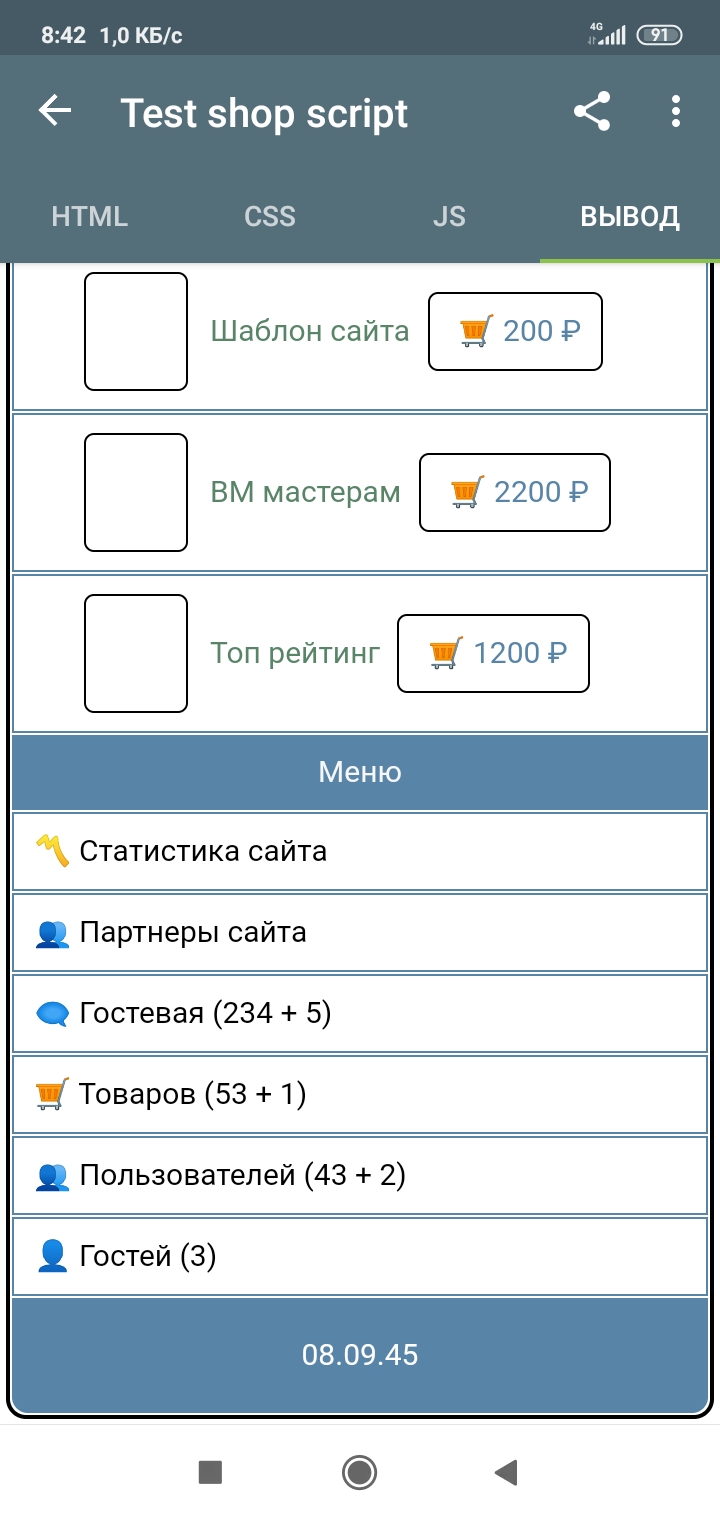Open the Гостевая (234 + 5) row
720x1520 pixels.
point(360,1013)
